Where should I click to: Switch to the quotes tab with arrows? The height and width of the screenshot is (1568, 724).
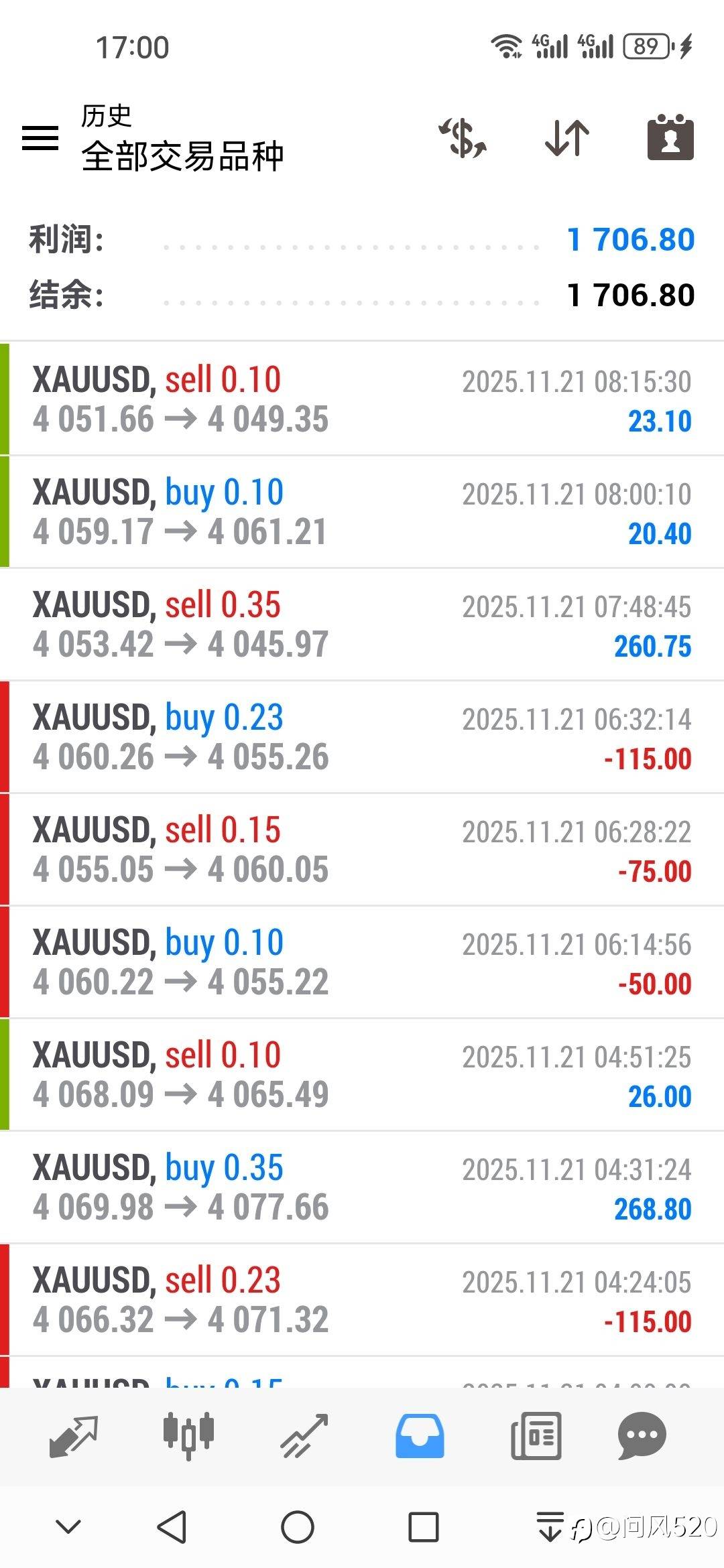pyautogui.click(x=74, y=1436)
